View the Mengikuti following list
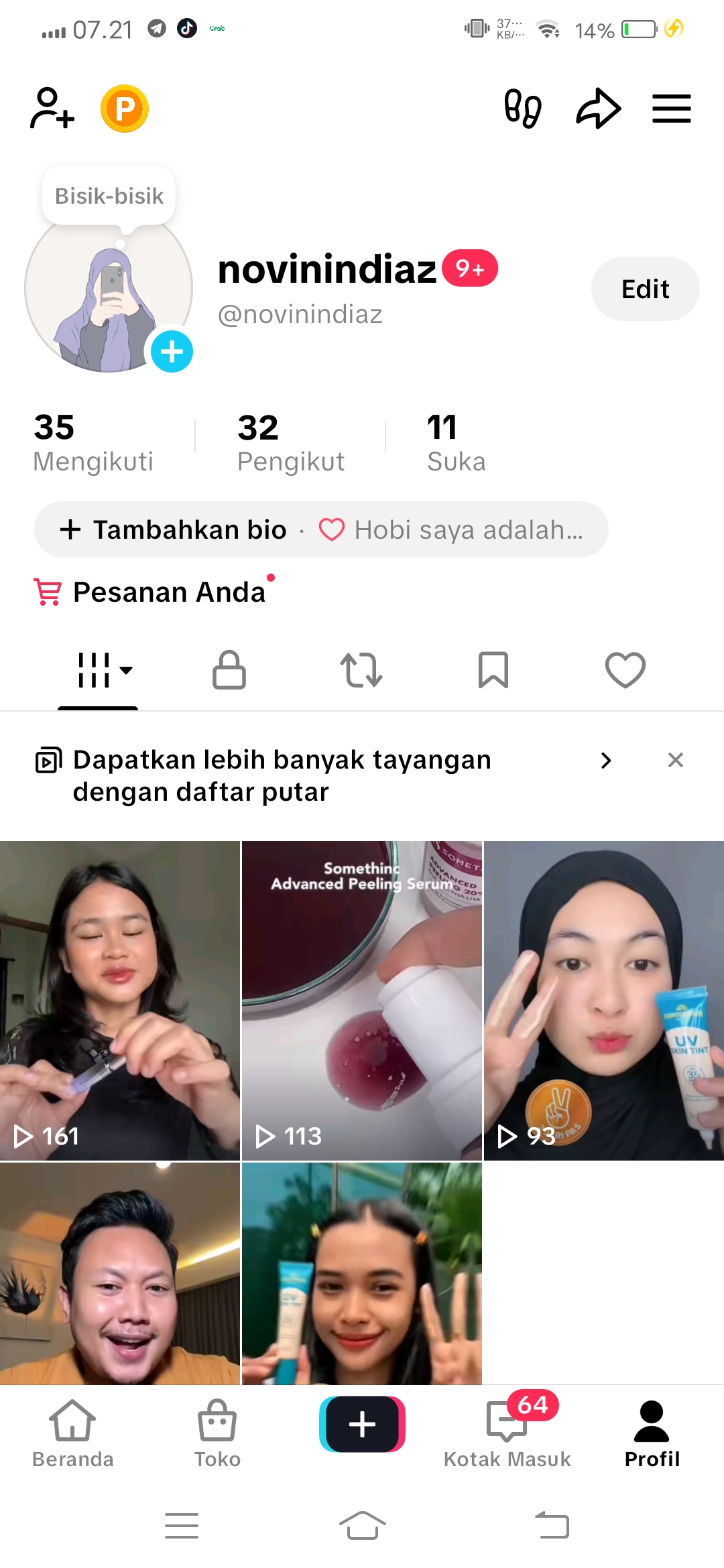The width and height of the screenshot is (724, 1568). (x=93, y=443)
